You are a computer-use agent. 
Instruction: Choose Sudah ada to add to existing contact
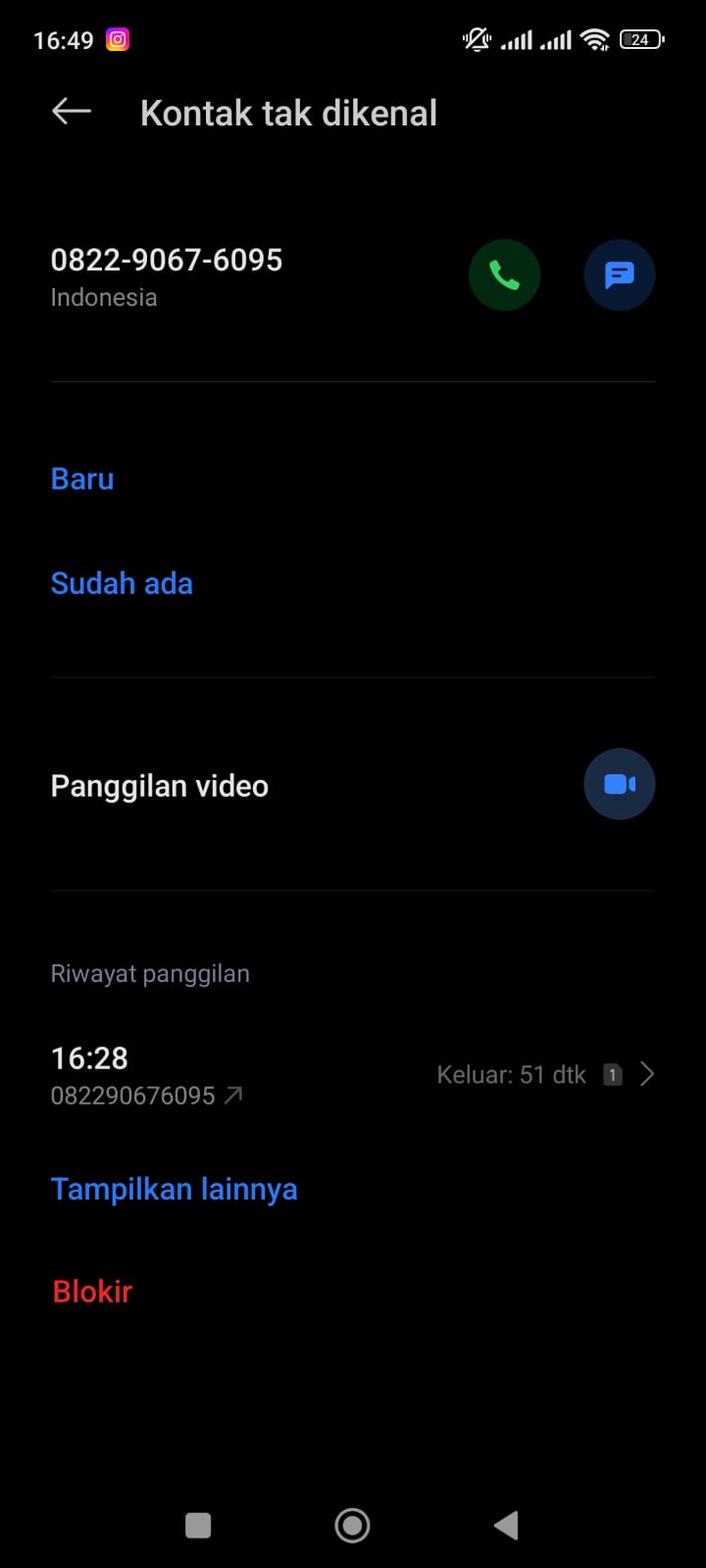[122, 583]
